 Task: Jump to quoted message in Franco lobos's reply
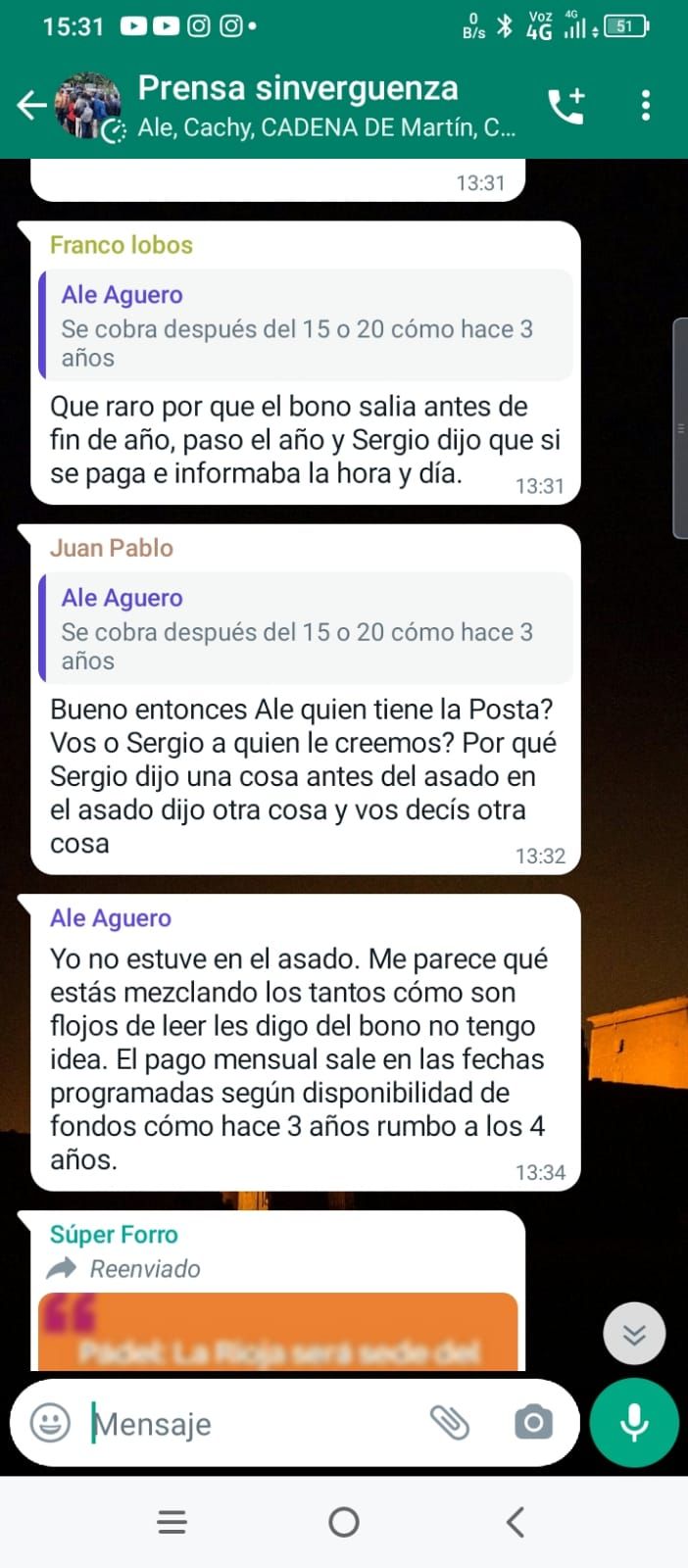tap(306, 326)
